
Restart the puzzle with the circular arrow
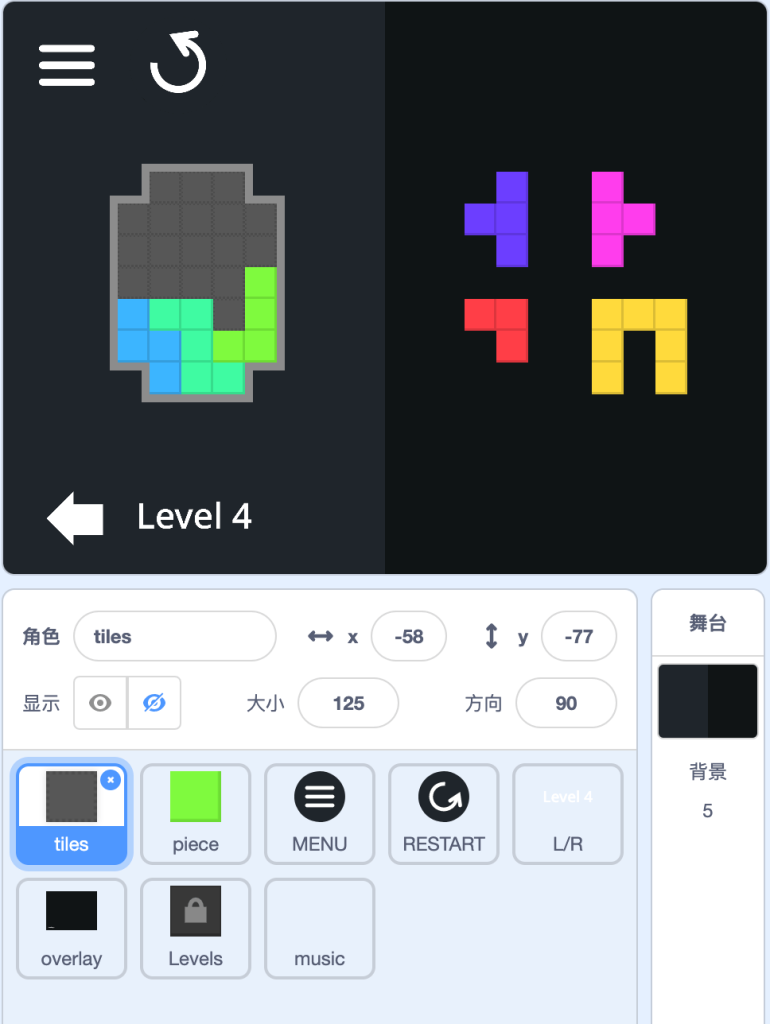pyautogui.click(x=178, y=63)
